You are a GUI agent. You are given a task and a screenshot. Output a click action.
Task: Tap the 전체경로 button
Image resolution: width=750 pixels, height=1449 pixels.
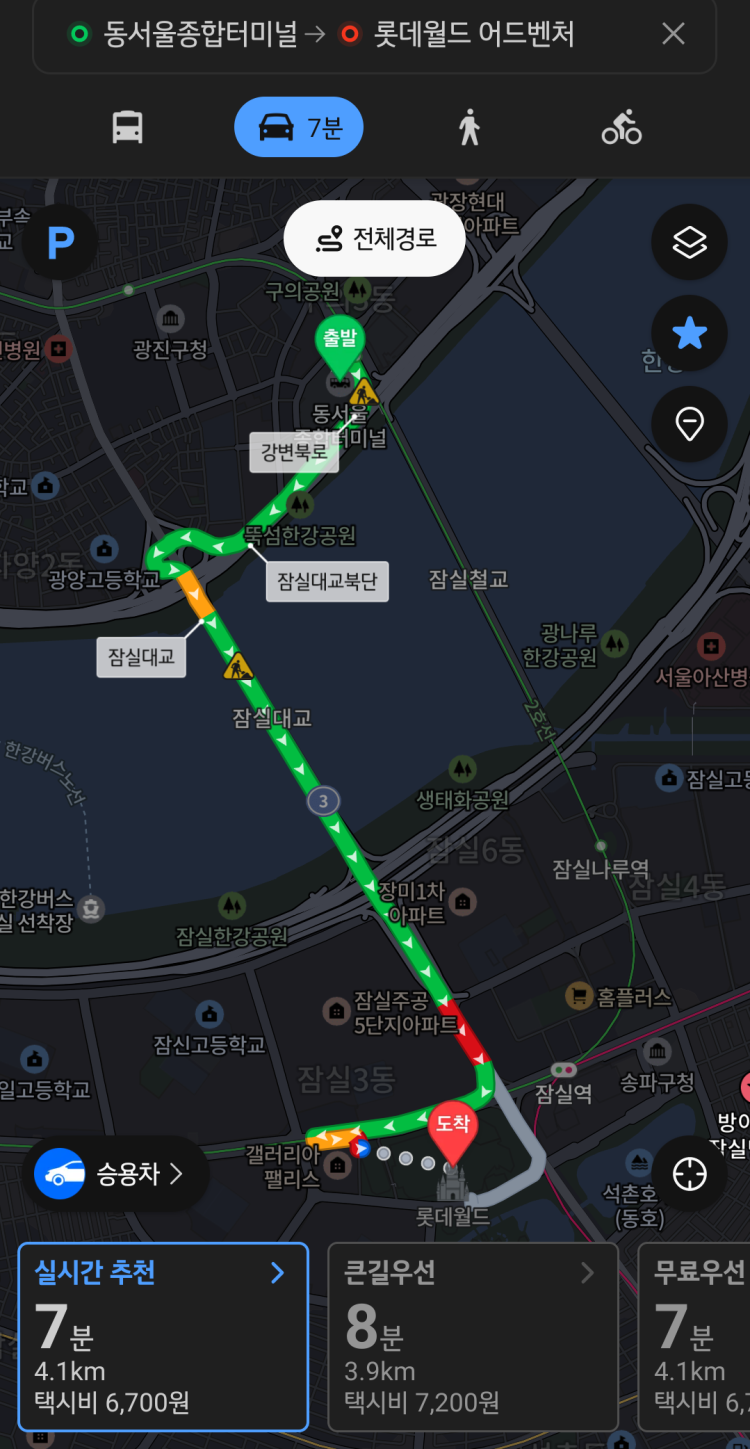(x=375, y=240)
